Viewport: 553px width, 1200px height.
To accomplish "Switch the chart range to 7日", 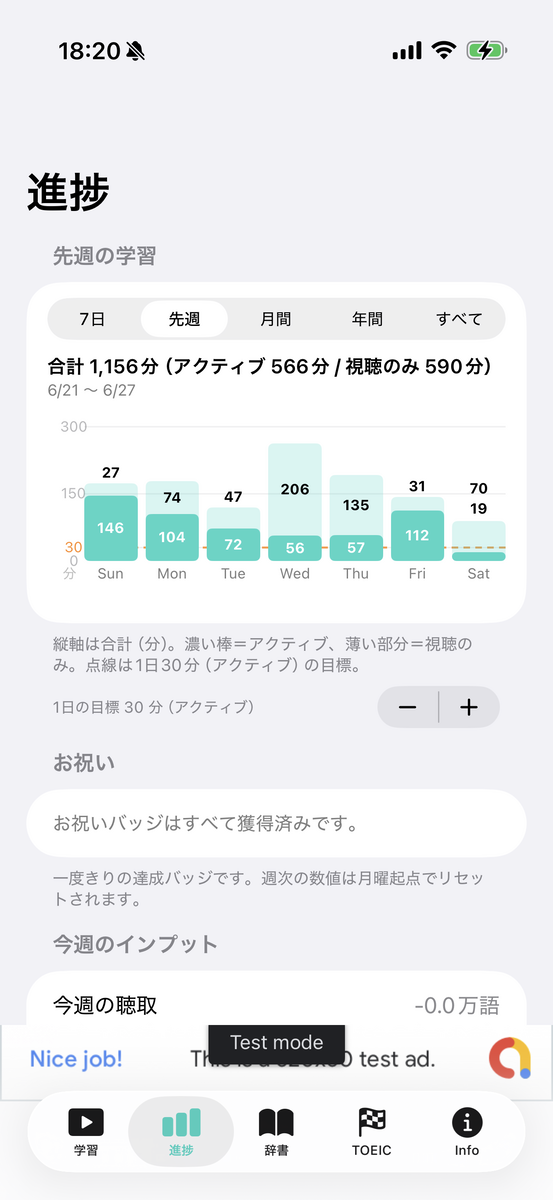I will [x=93, y=319].
